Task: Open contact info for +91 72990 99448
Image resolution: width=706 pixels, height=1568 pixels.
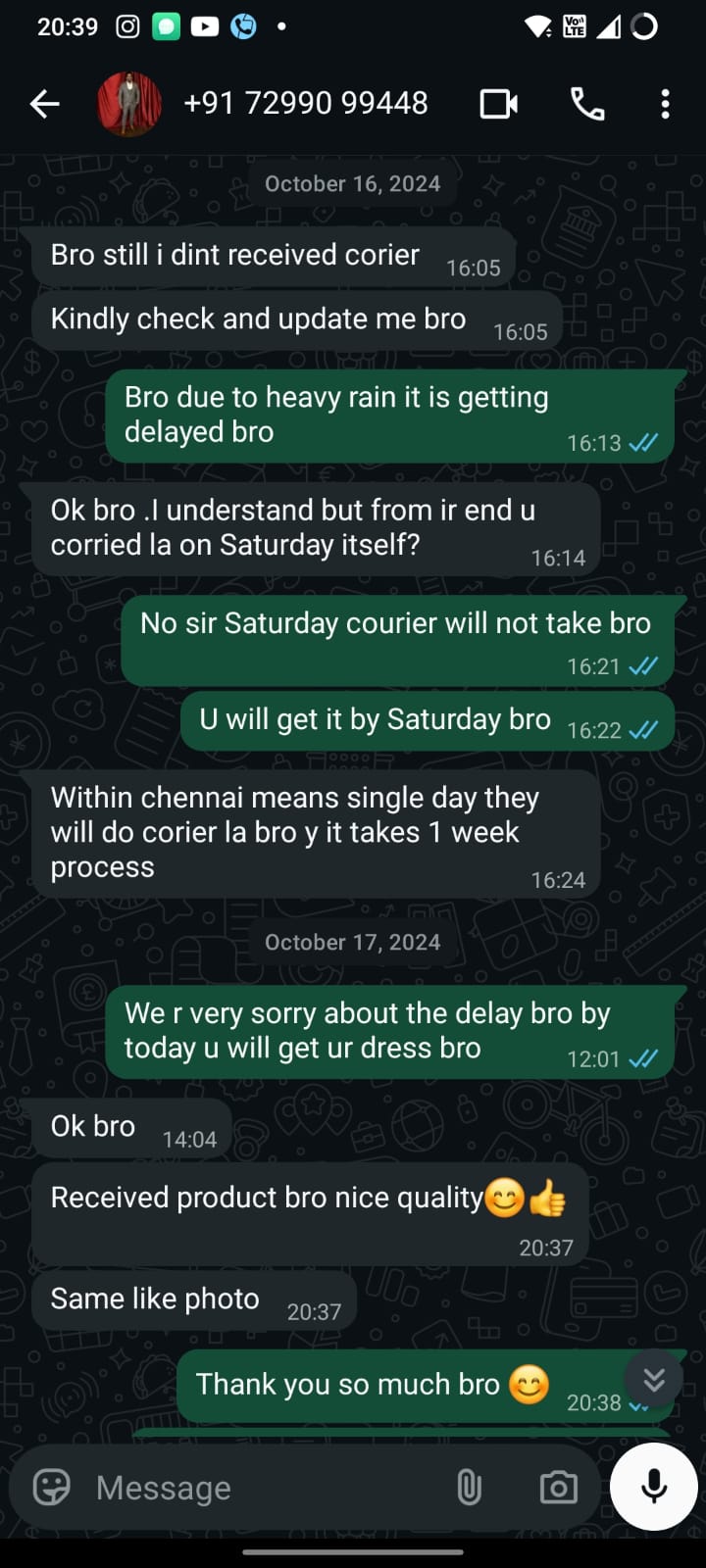Action: point(306,103)
